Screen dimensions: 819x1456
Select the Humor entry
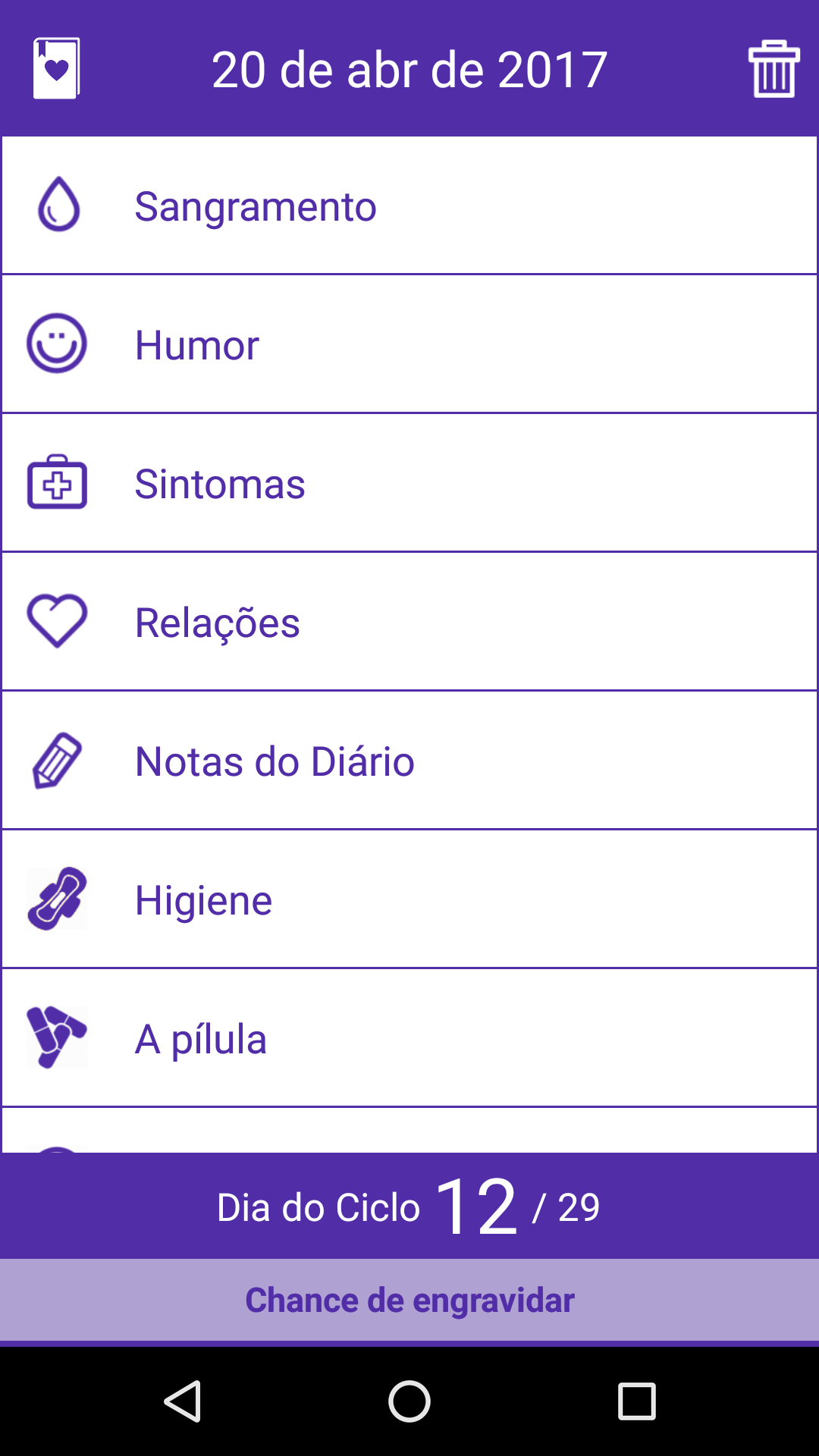click(x=409, y=345)
